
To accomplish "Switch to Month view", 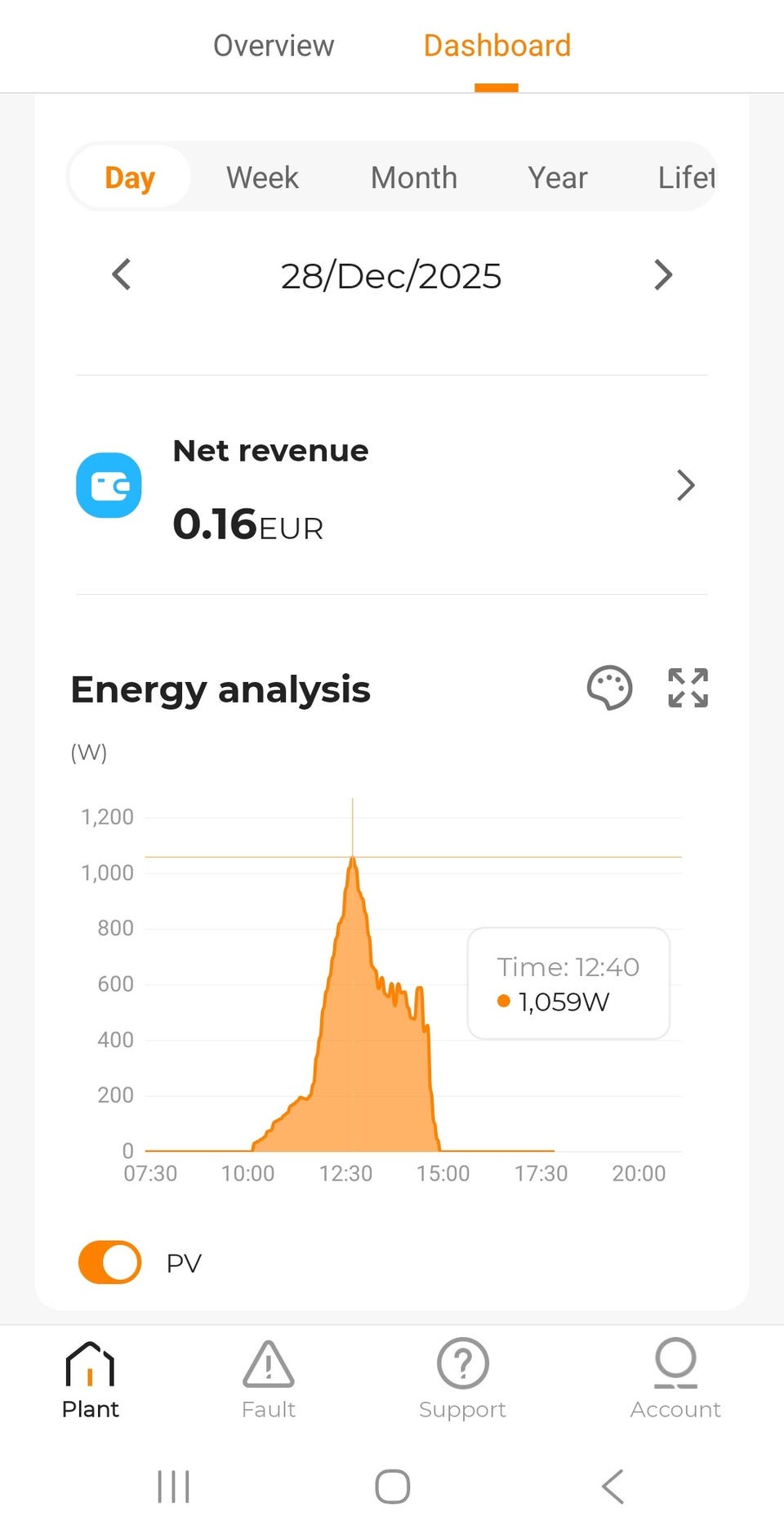I will pos(413,177).
